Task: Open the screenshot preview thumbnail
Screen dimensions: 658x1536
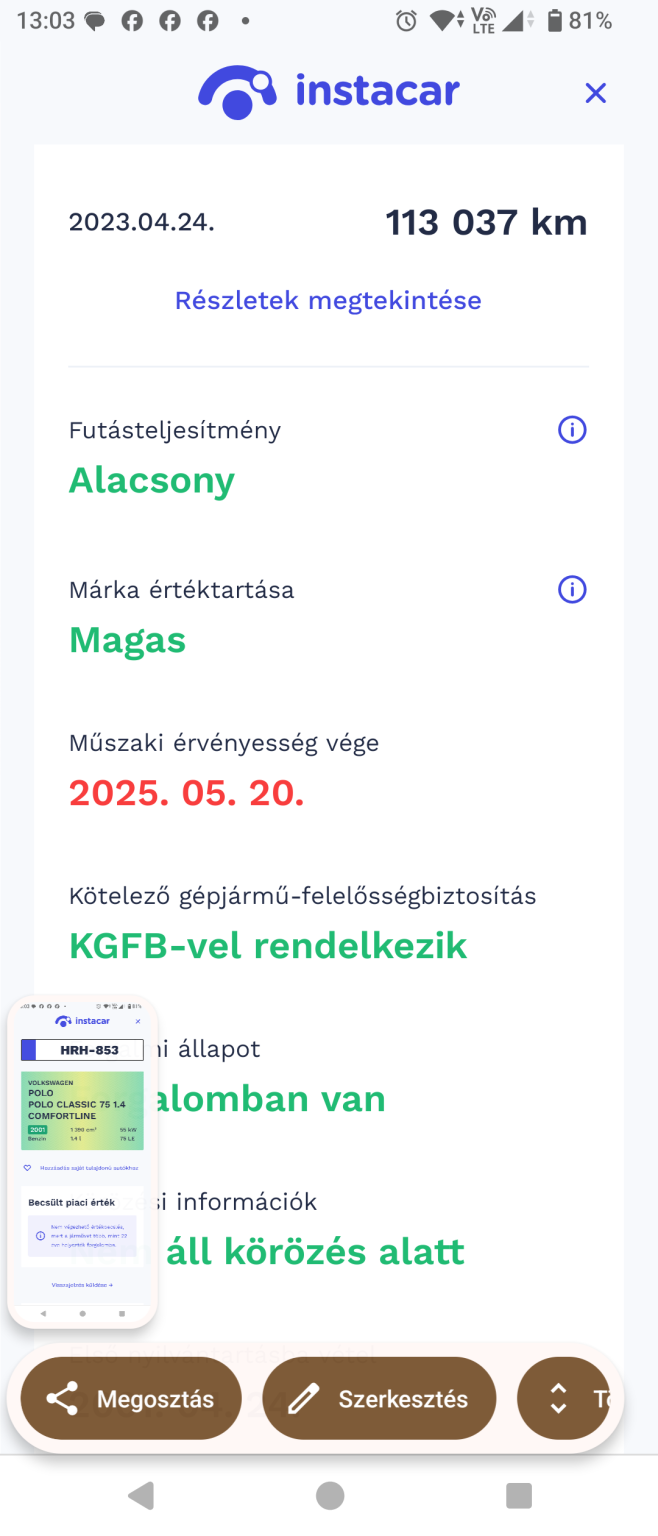Action: pos(82,1162)
